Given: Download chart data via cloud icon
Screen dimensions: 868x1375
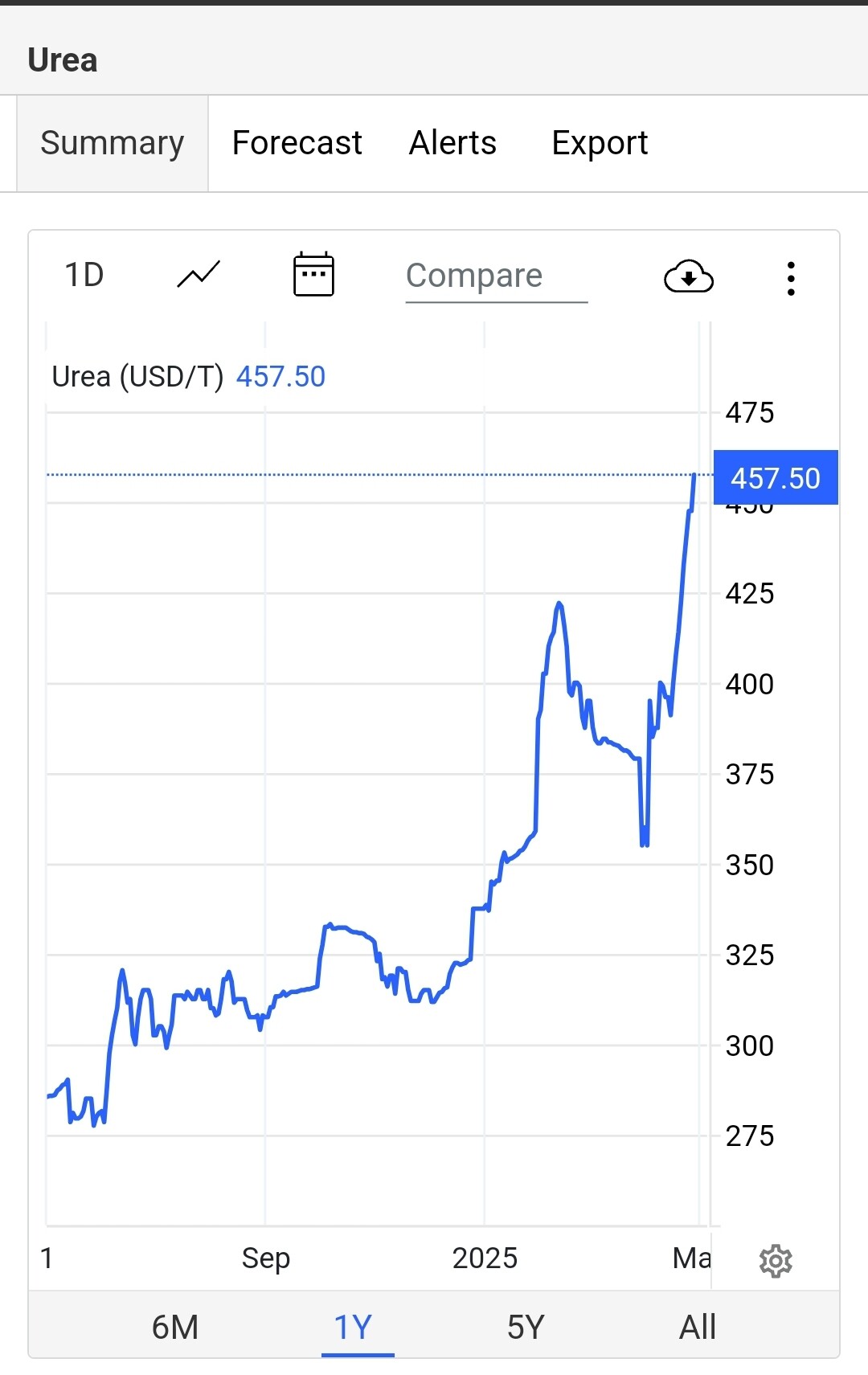Looking at the screenshot, I should [x=689, y=277].
